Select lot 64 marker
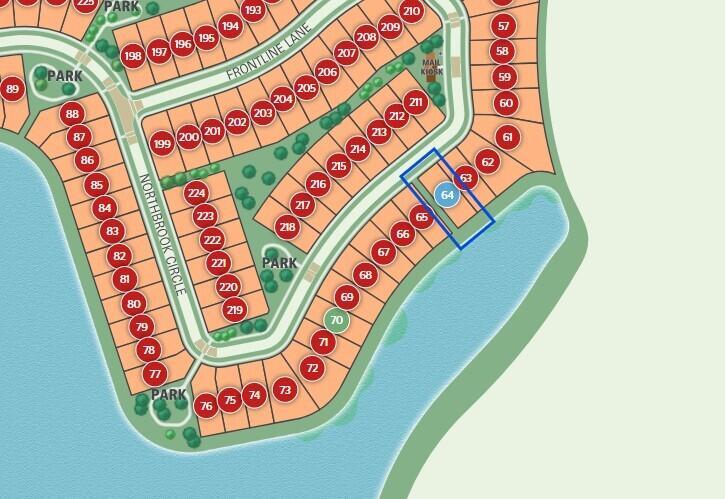Image resolution: width=725 pixels, height=499 pixels. 447,195
